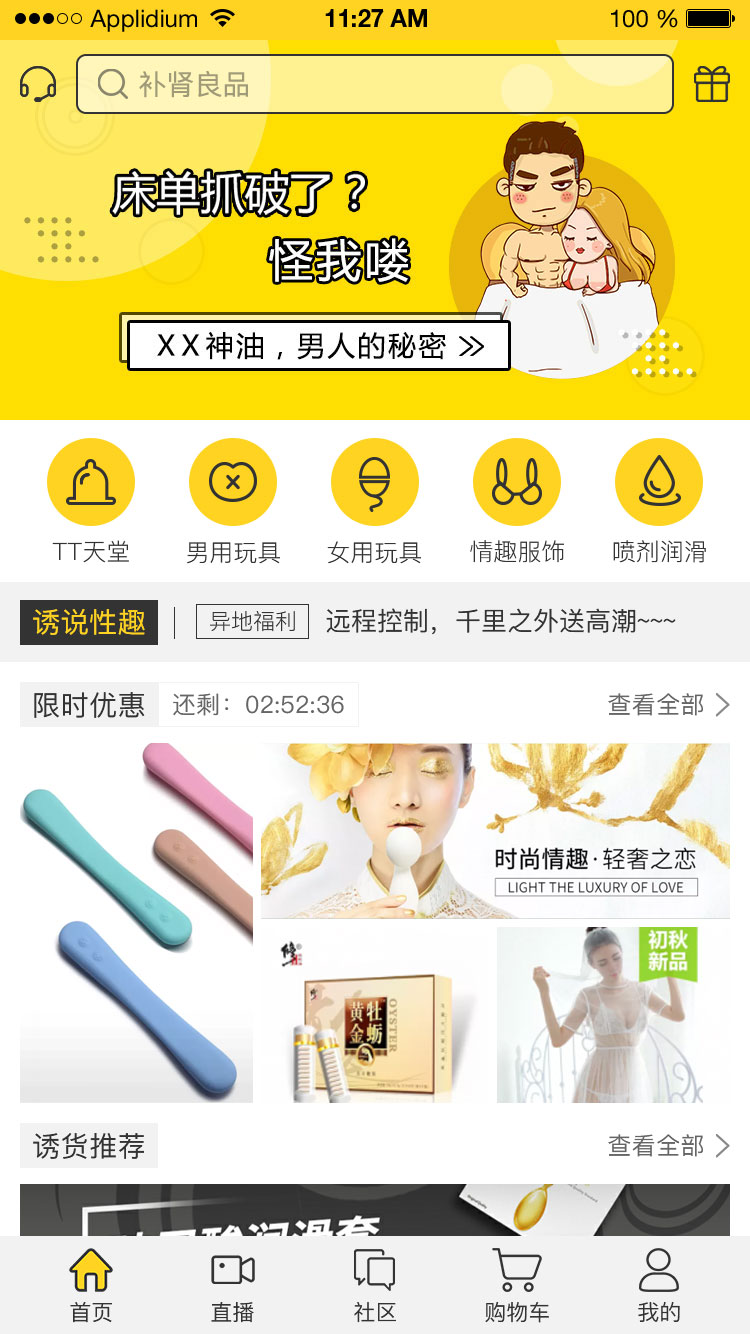Tap the search box with 补肾良品 placeholder

click(375, 84)
